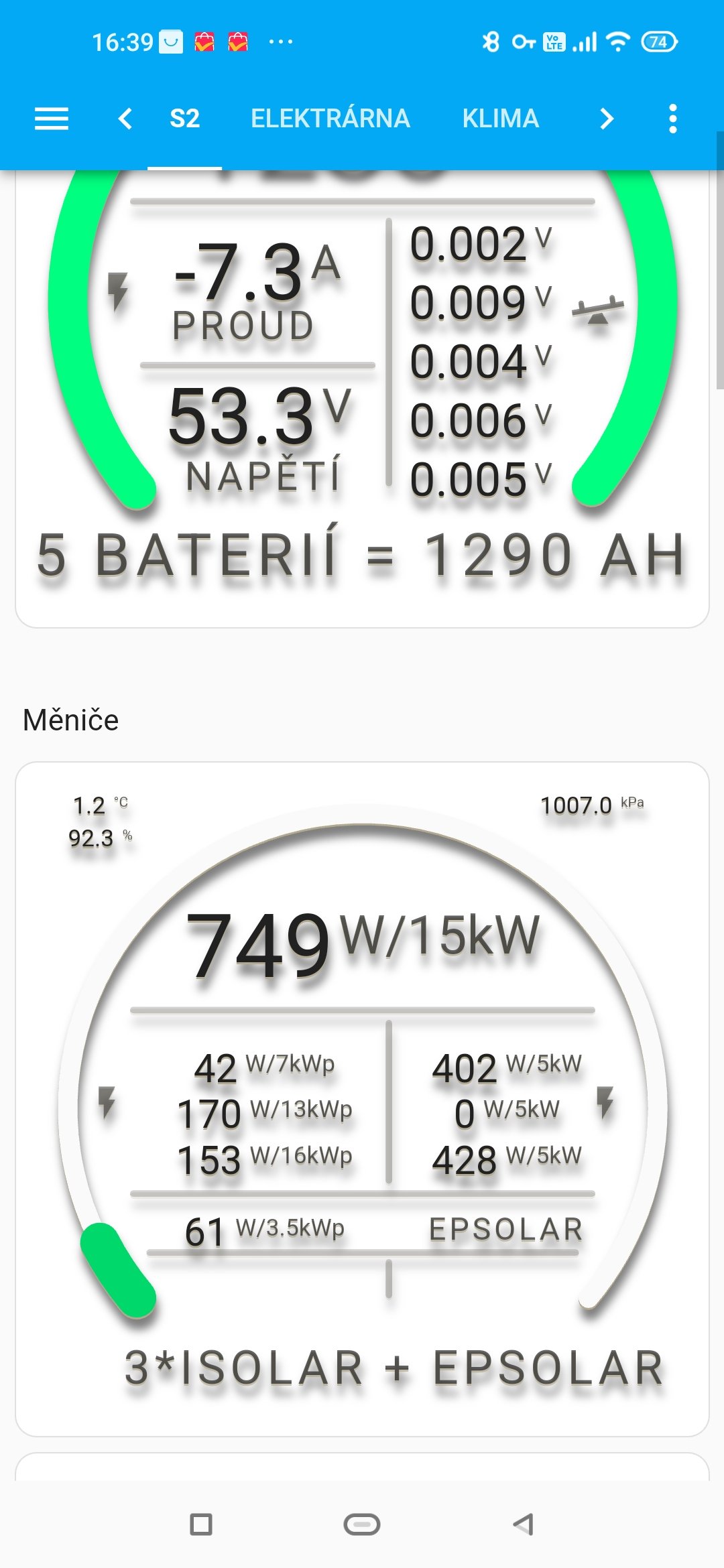Select the S2 tab

tap(184, 119)
